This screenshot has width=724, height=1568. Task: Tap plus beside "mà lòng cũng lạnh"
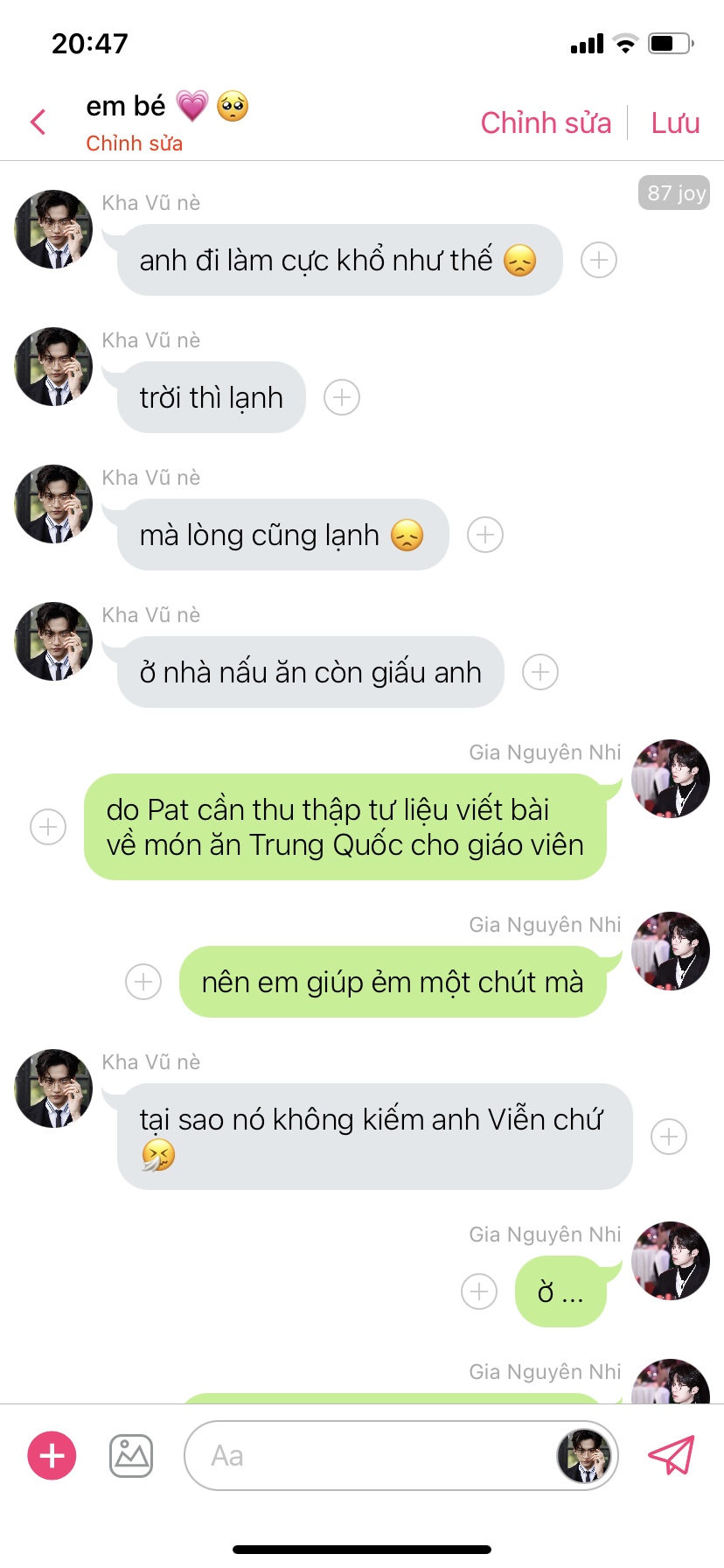click(485, 535)
